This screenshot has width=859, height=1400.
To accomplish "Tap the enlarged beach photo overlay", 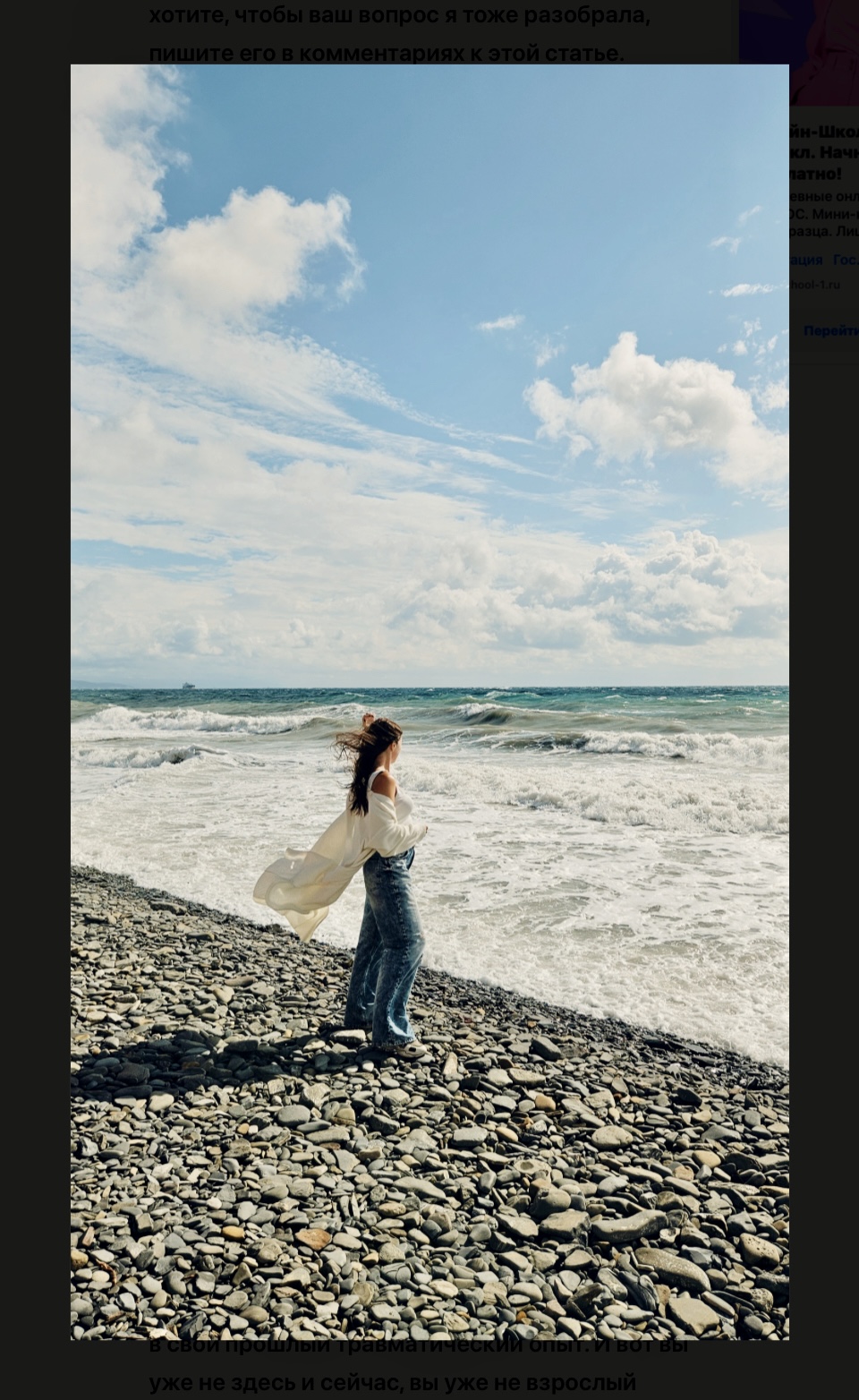I will tap(429, 701).
